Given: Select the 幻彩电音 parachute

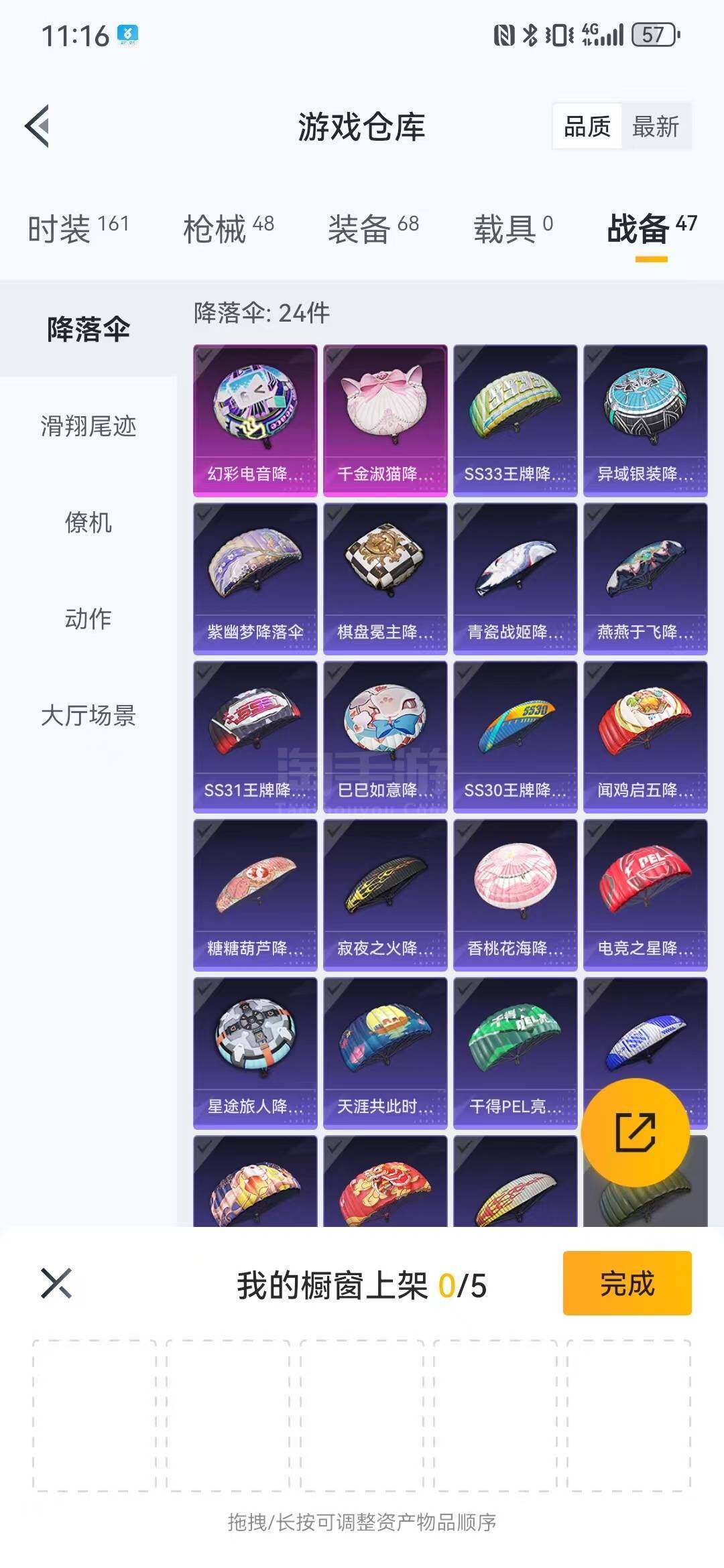Looking at the screenshot, I should tap(255, 420).
